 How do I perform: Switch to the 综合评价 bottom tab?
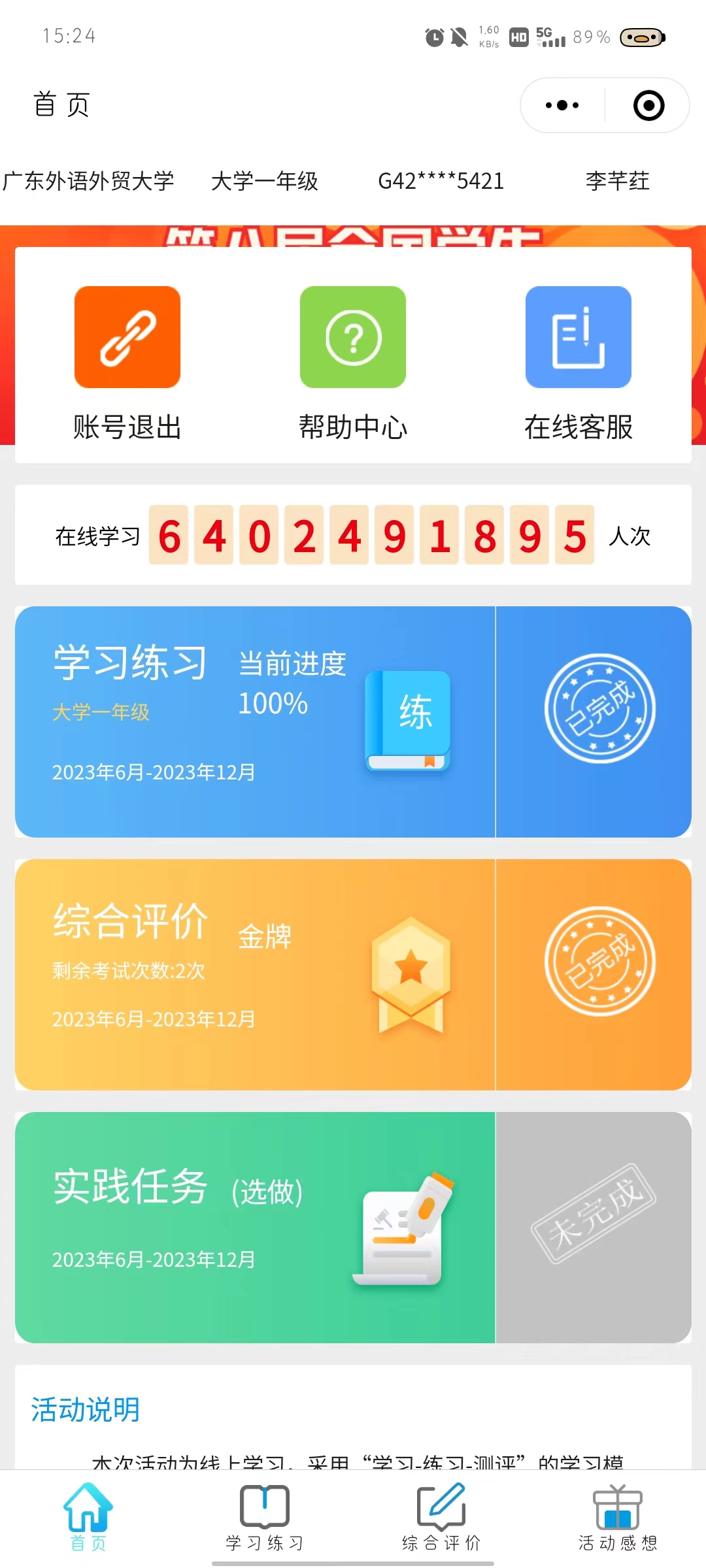point(441,1517)
